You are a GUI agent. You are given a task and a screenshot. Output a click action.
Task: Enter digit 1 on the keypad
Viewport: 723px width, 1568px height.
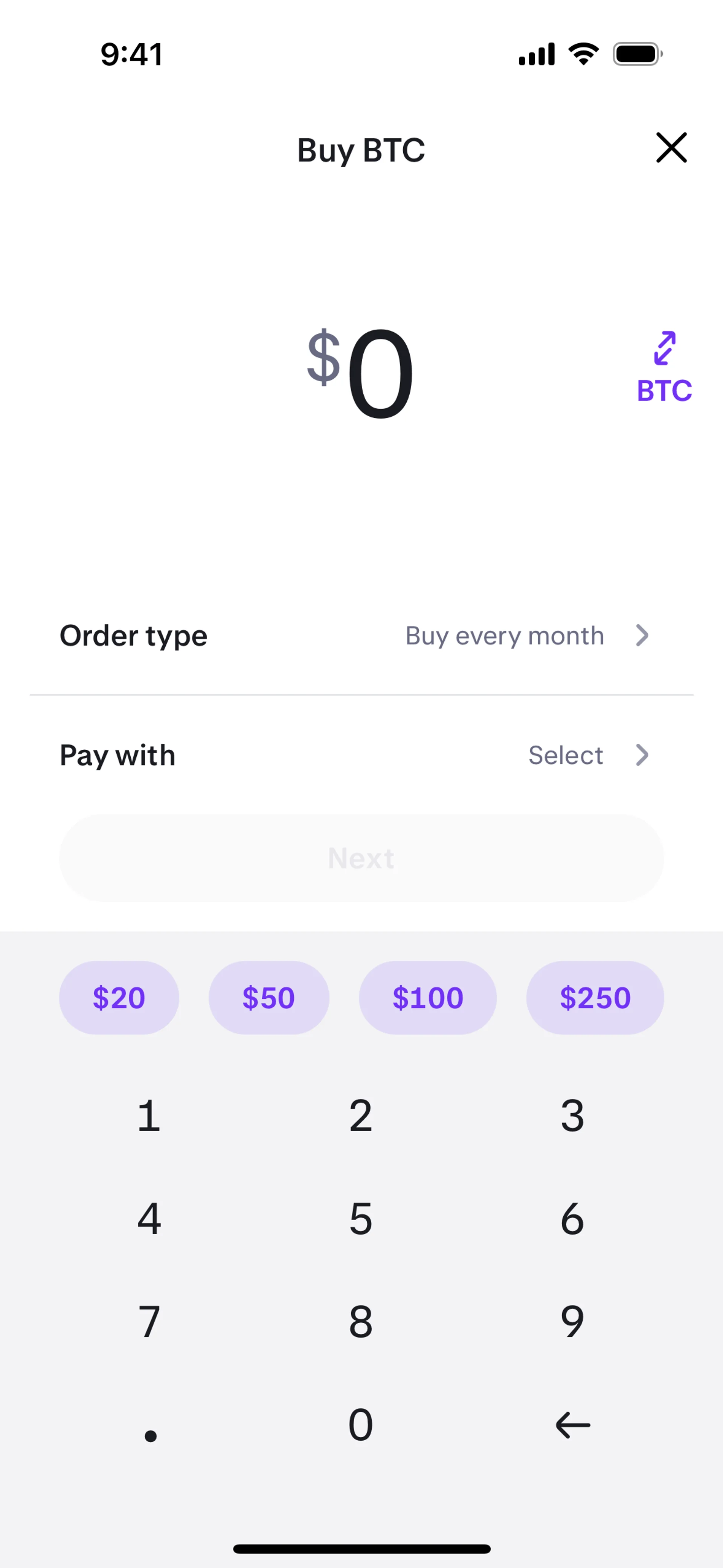pyautogui.click(x=149, y=1116)
